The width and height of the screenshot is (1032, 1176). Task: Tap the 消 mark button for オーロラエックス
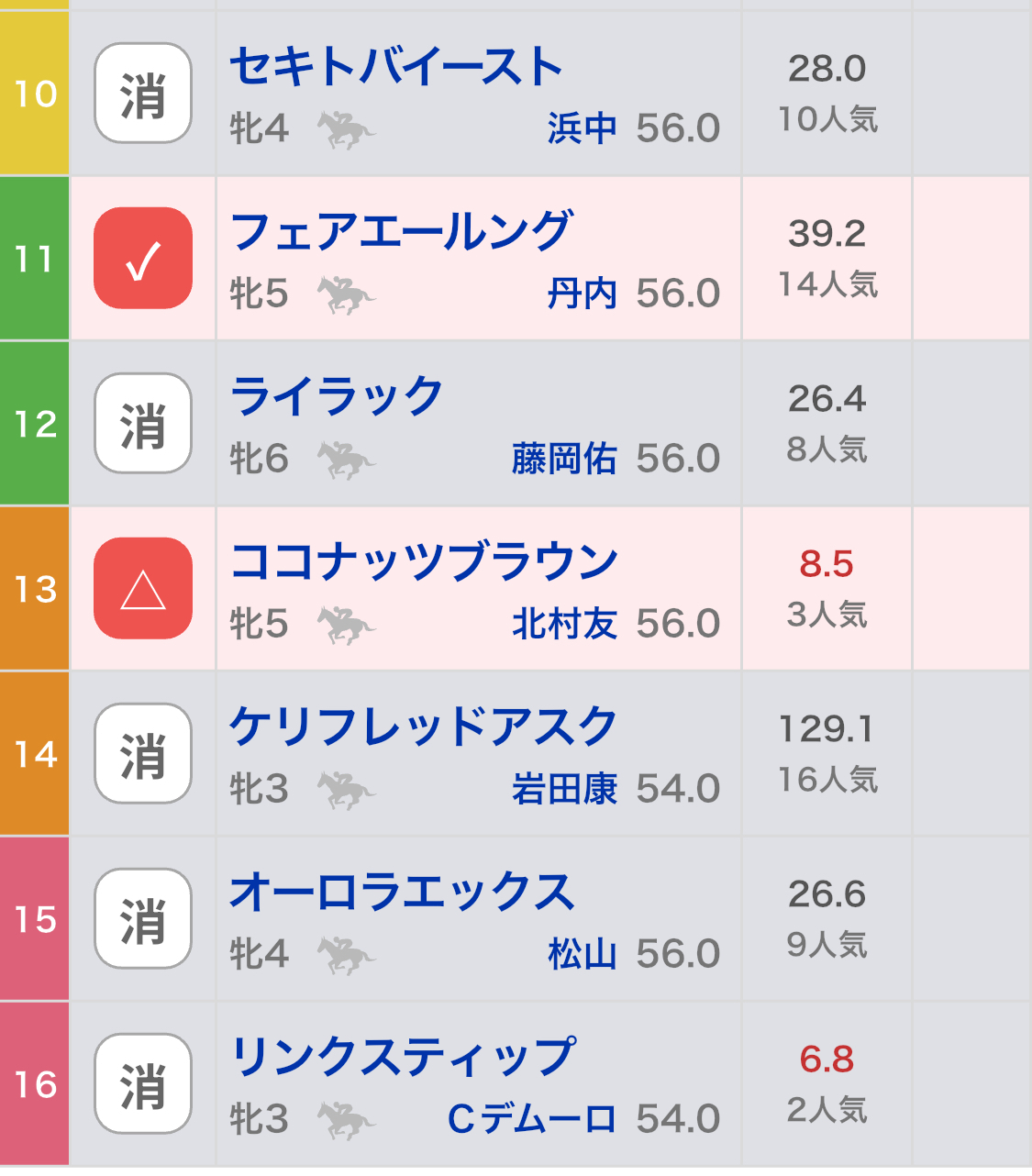pos(143,919)
